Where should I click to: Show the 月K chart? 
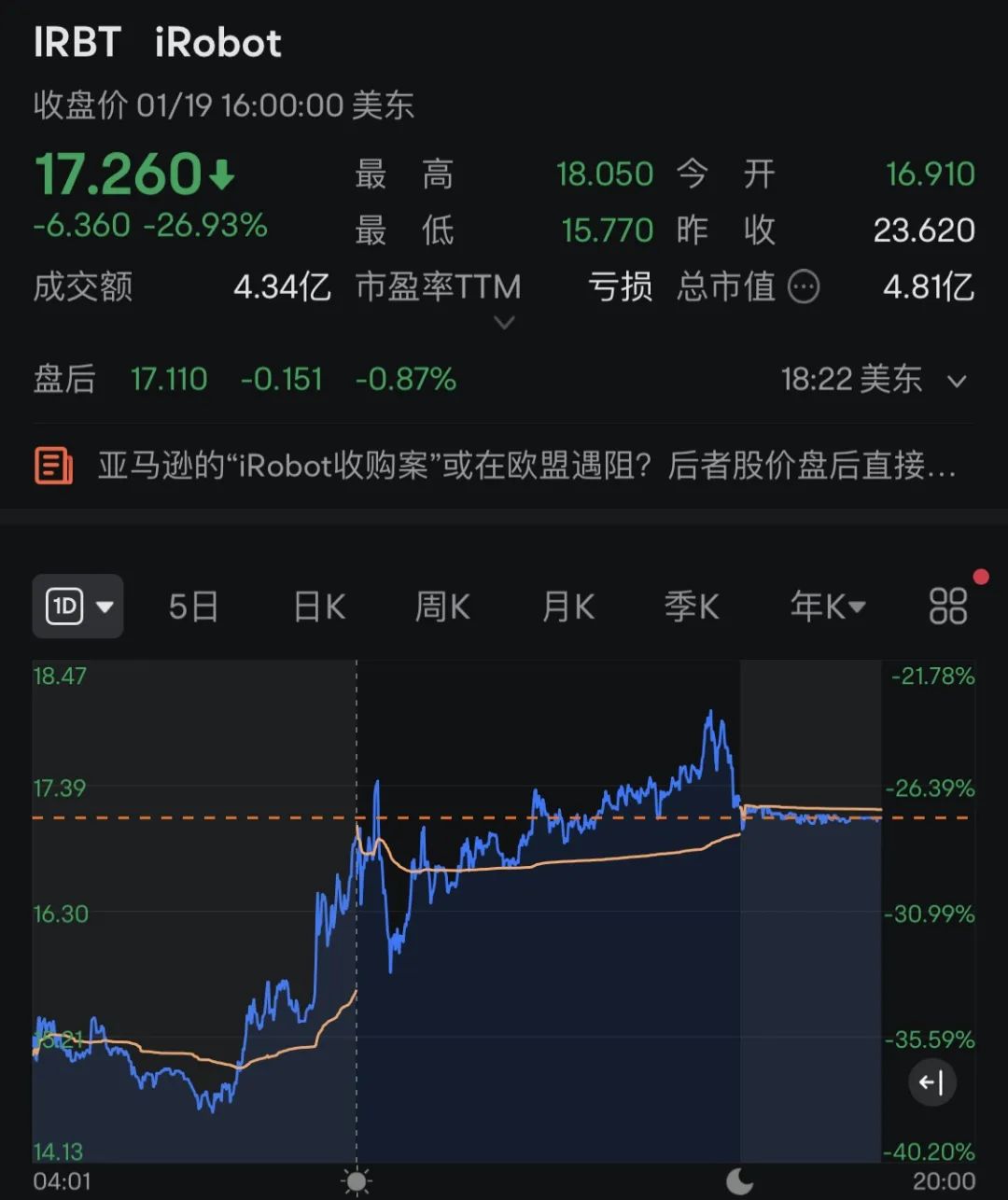coord(568,607)
